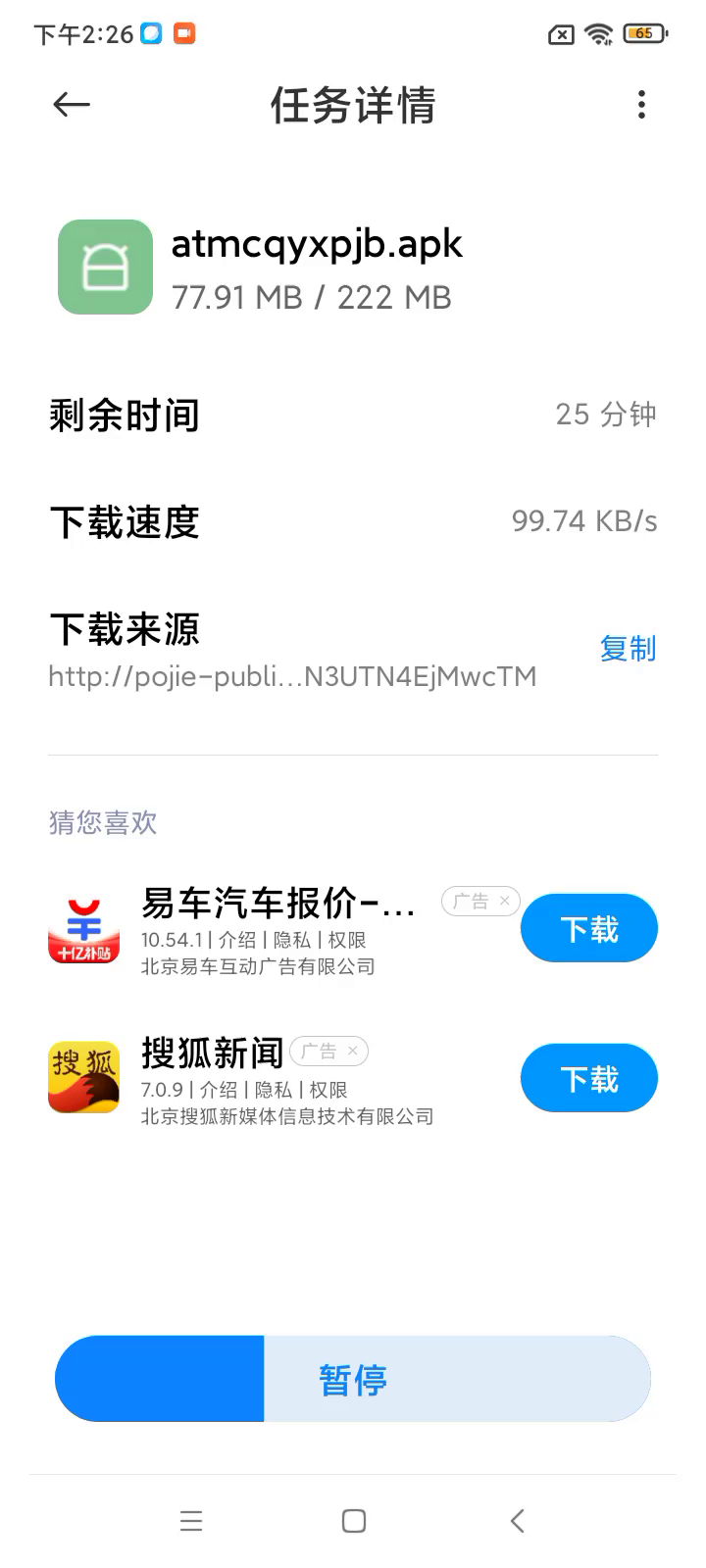Open the system recent apps menu

(191, 1521)
